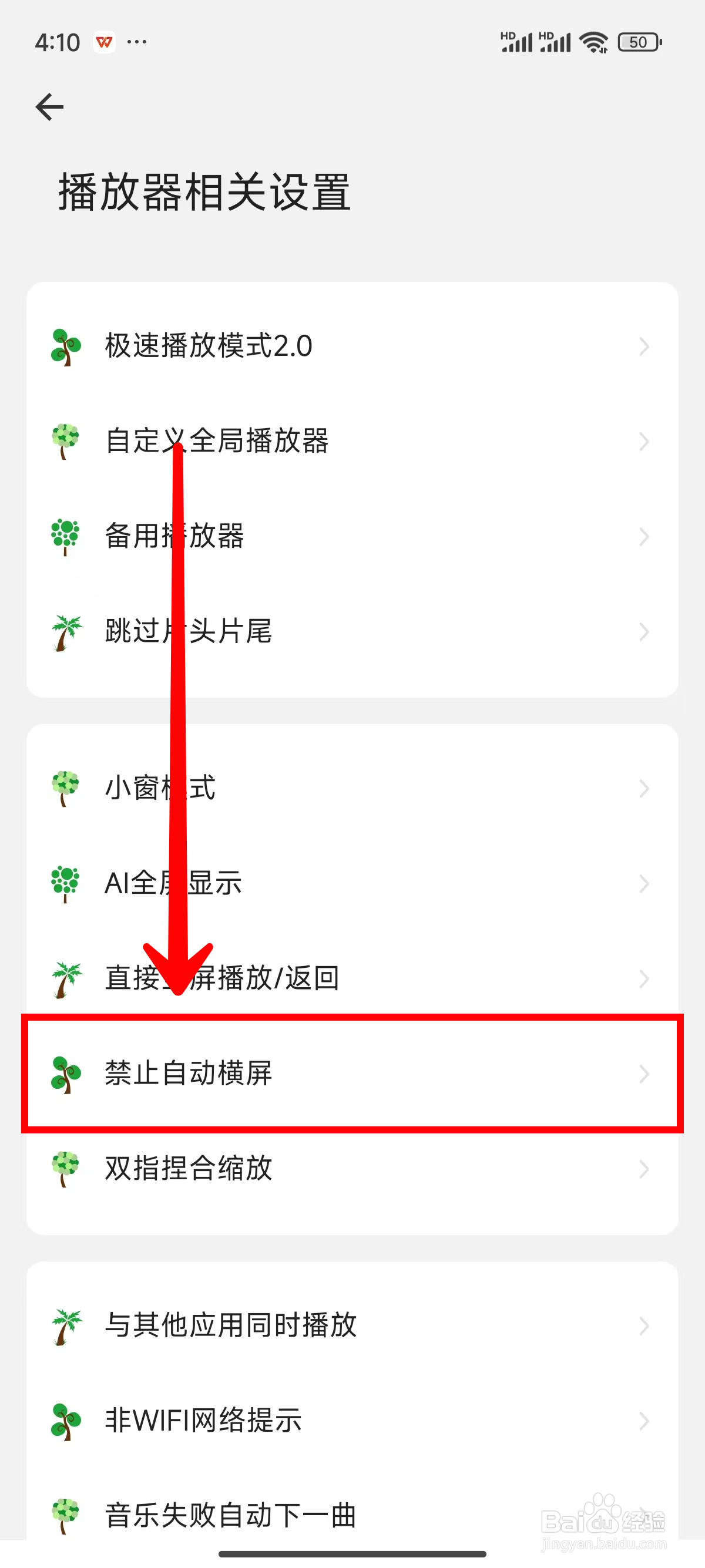Viewport: 705px width, 1568px height.
Task: Expand the chevron next to AI全屏显示
Action: click(644, 883)
